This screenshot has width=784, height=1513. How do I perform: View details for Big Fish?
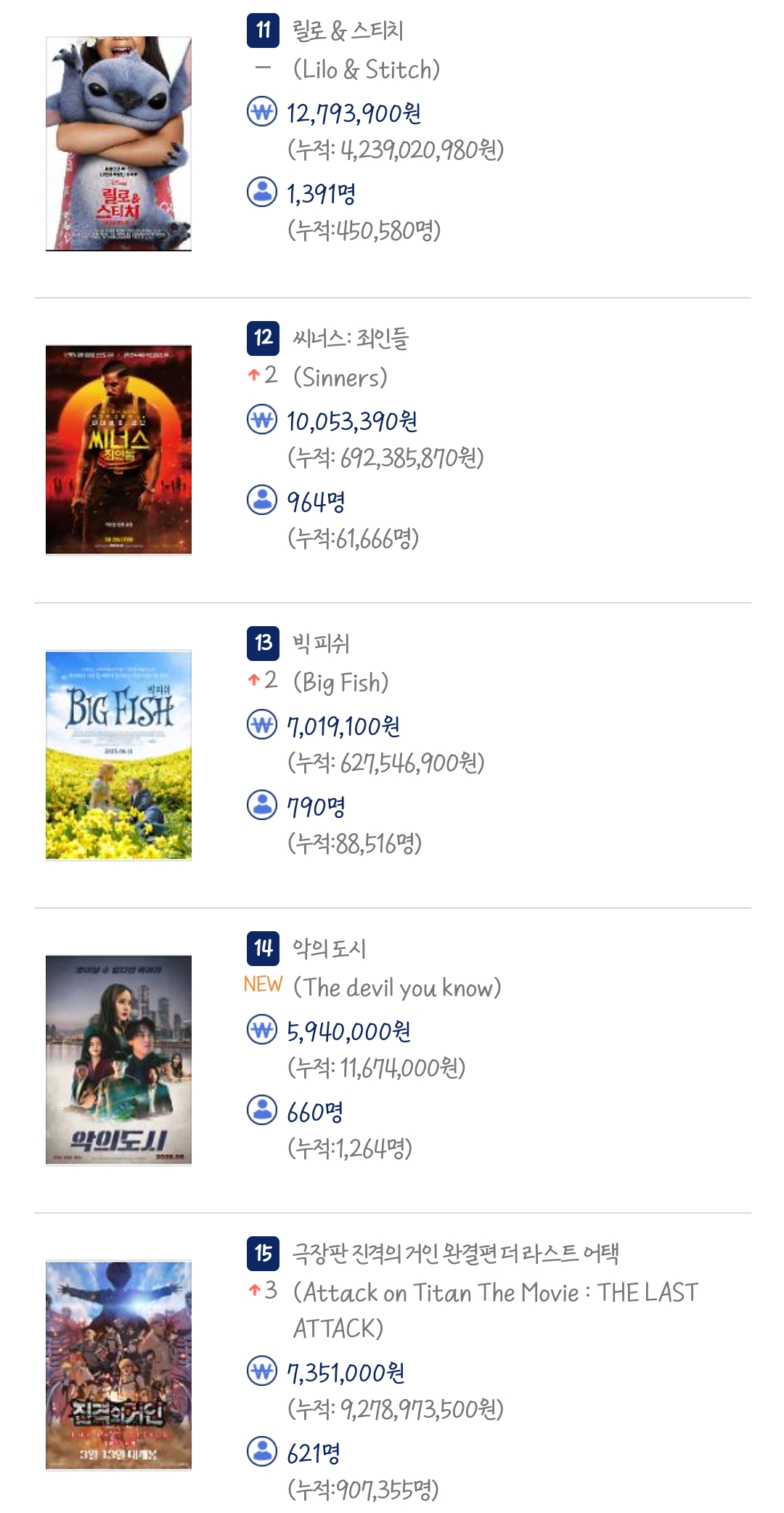point(320,644)
